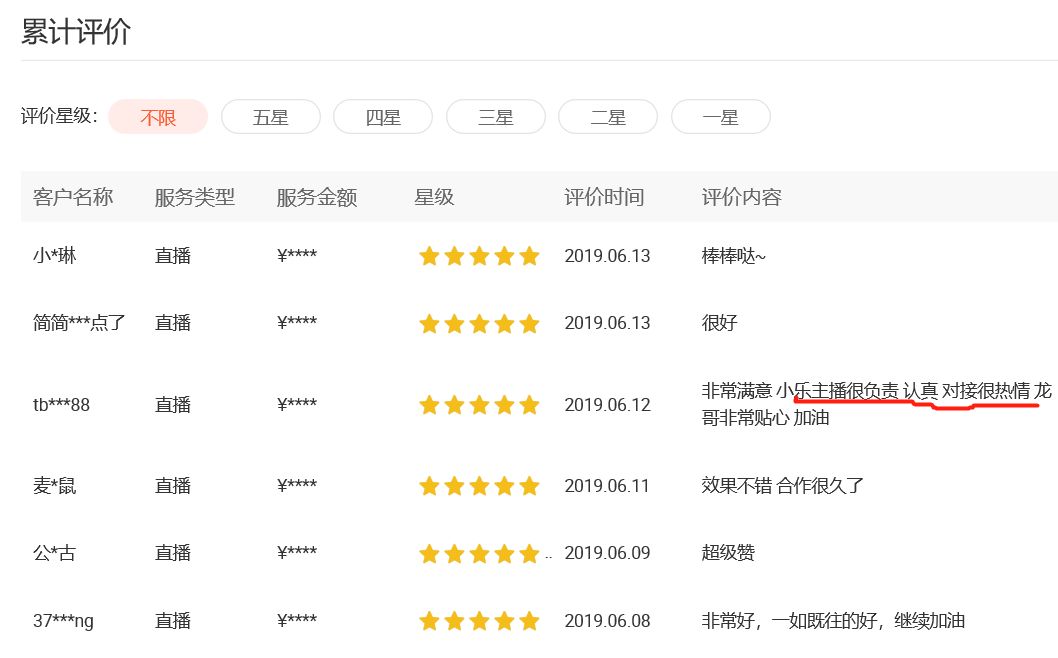Select the 不限 rating filter
Viewport: 1058px width, 658px height.
(x=158, y=117)
